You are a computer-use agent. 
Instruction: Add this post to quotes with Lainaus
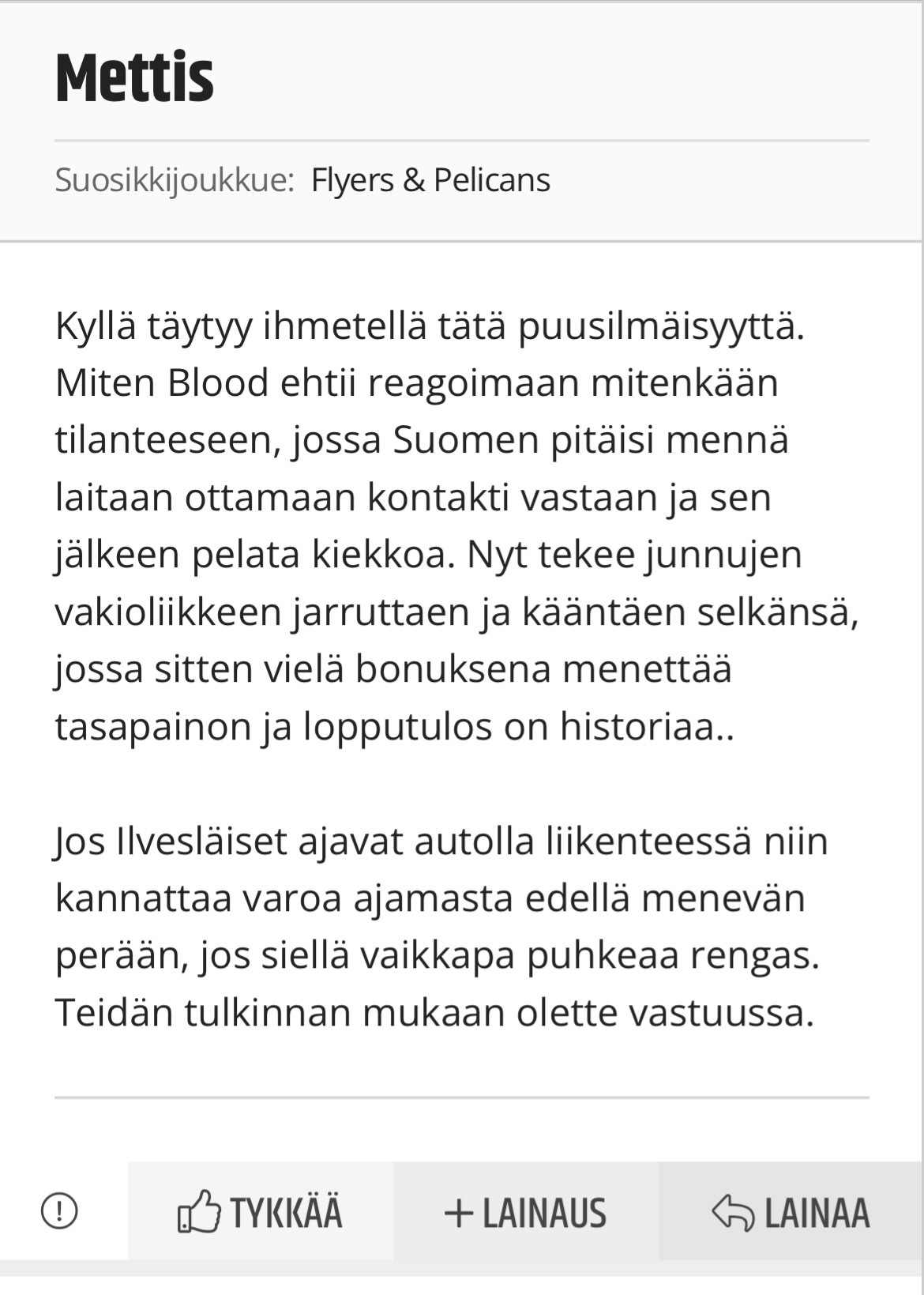point(526,1211)
